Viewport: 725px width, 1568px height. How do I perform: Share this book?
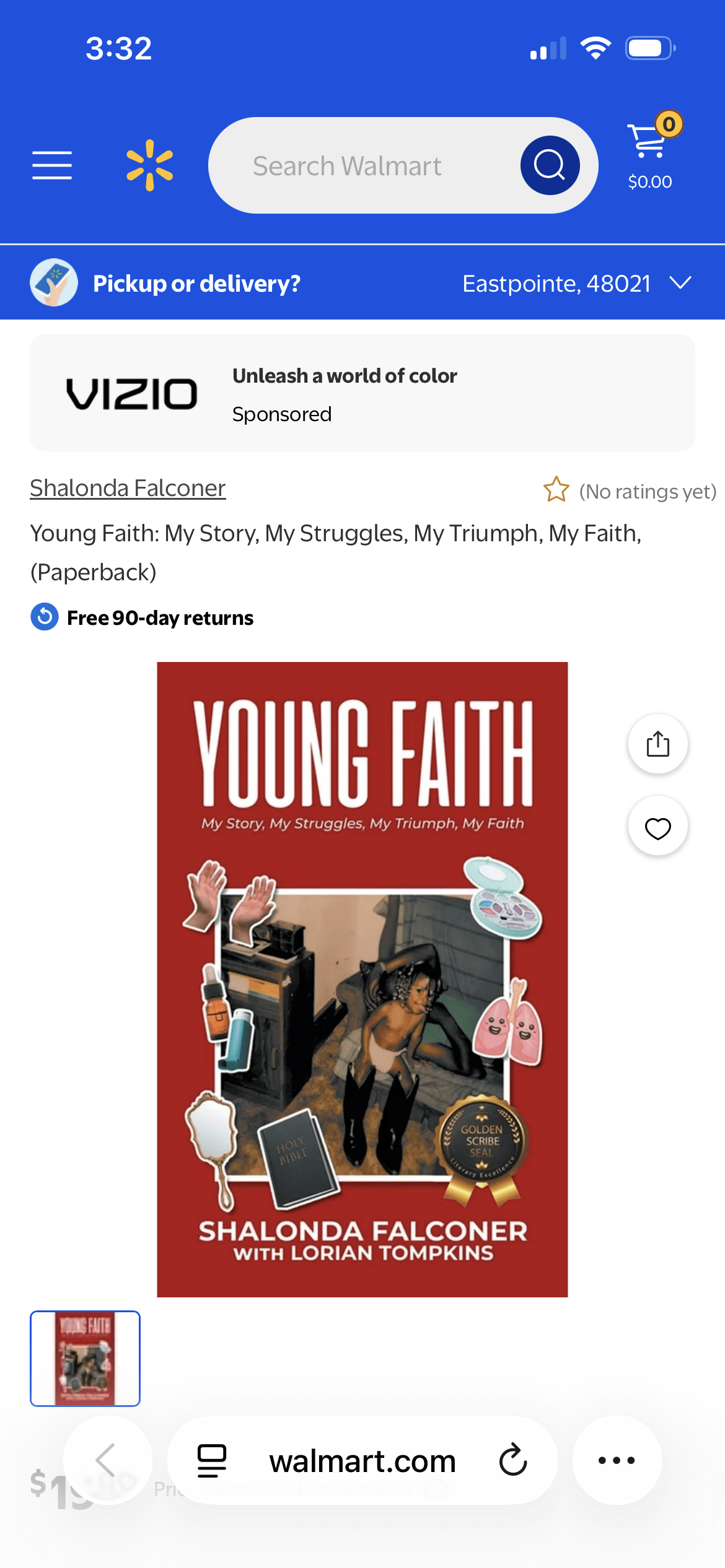pyautogui.click(x=657, y=744)
